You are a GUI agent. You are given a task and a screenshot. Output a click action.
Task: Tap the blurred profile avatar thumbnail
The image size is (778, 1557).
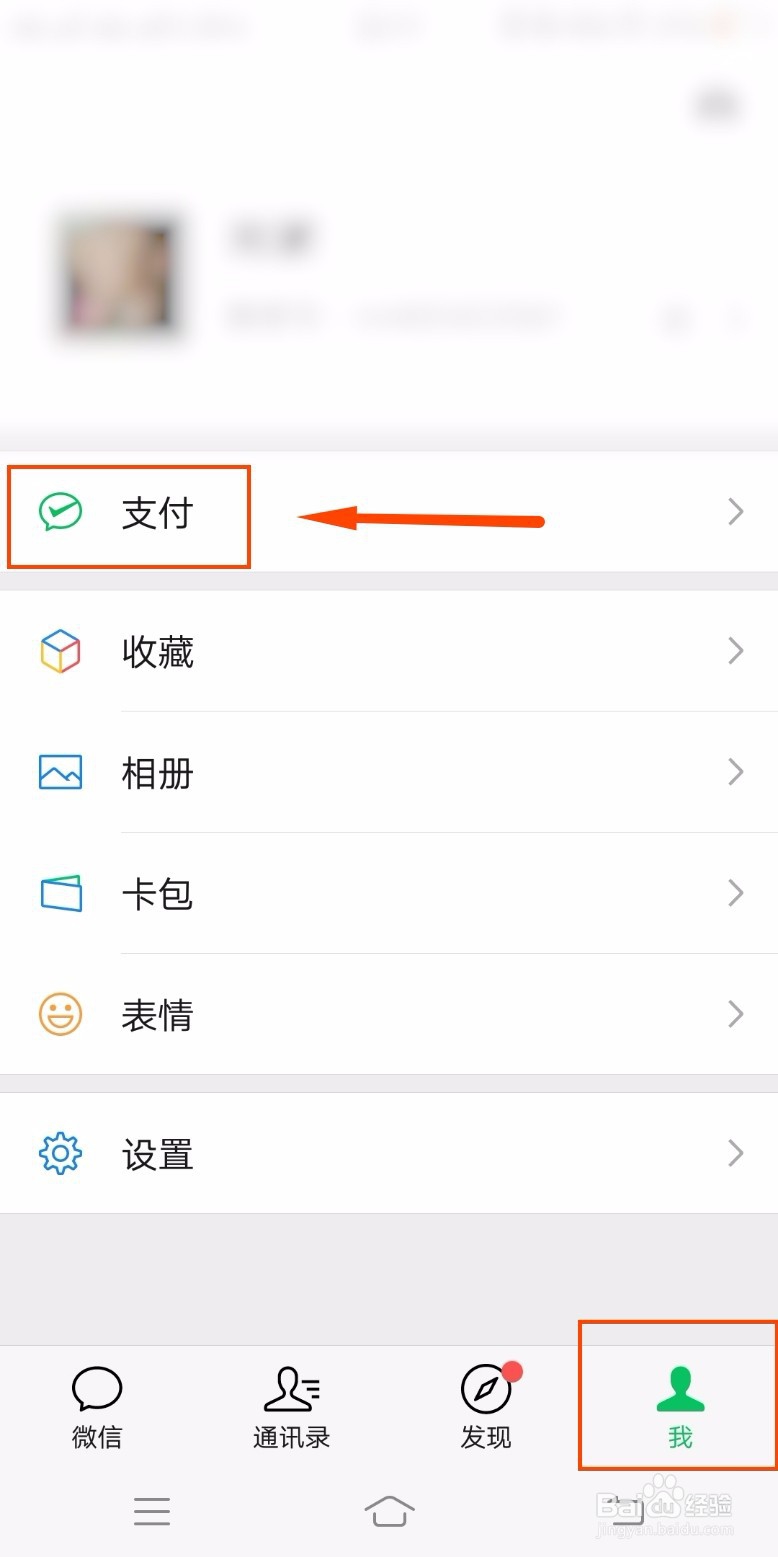coord(120,278)
